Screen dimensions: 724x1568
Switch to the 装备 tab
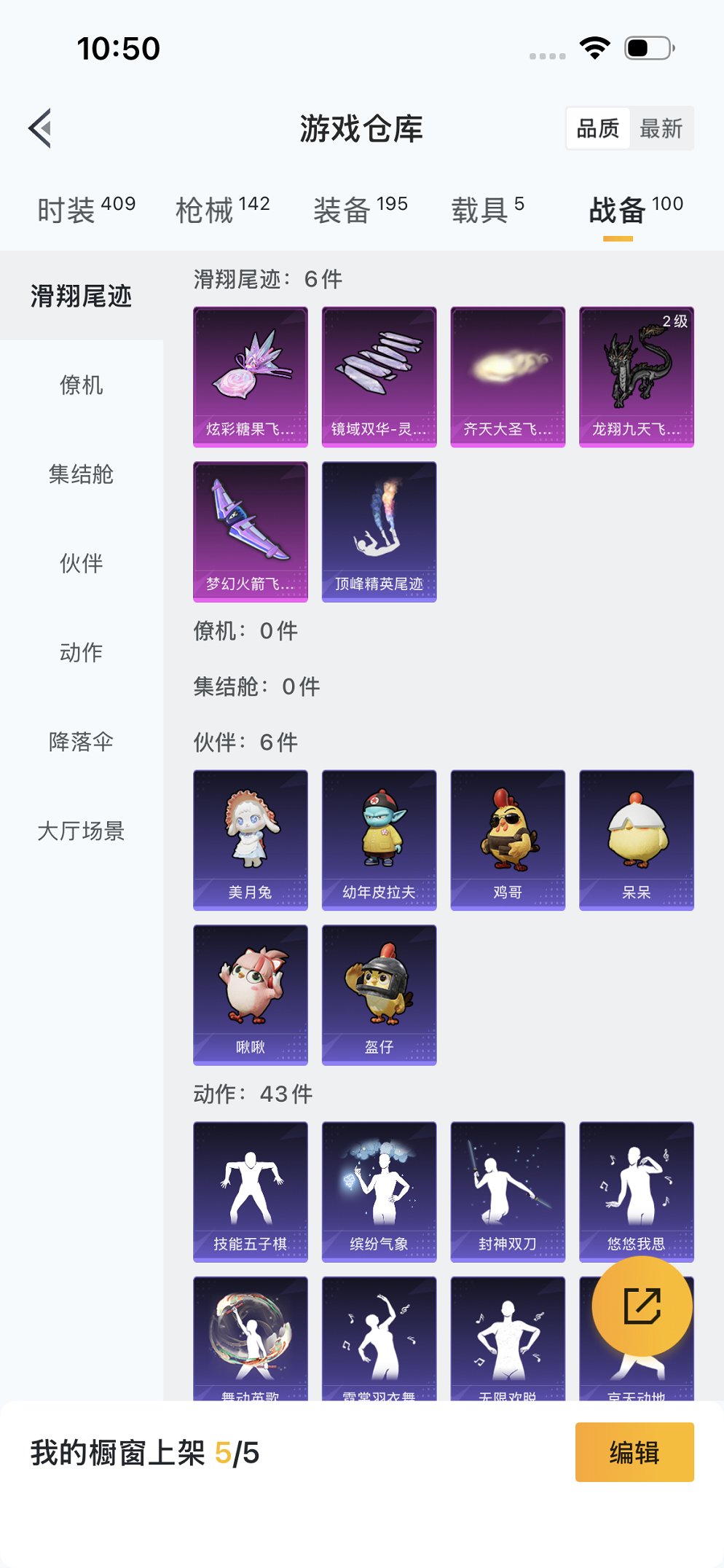pos(360,210)
